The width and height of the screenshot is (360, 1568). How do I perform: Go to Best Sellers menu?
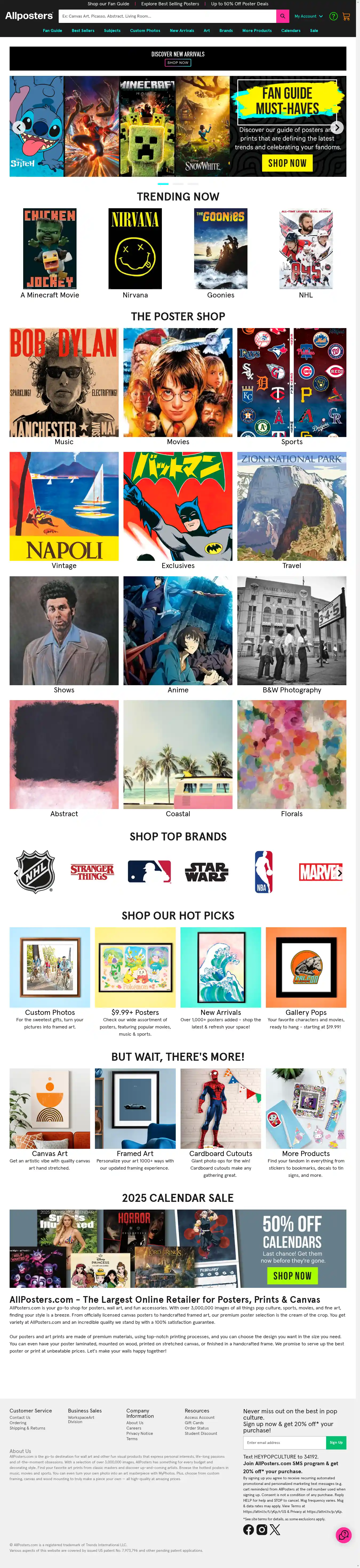tap(83, 30)
